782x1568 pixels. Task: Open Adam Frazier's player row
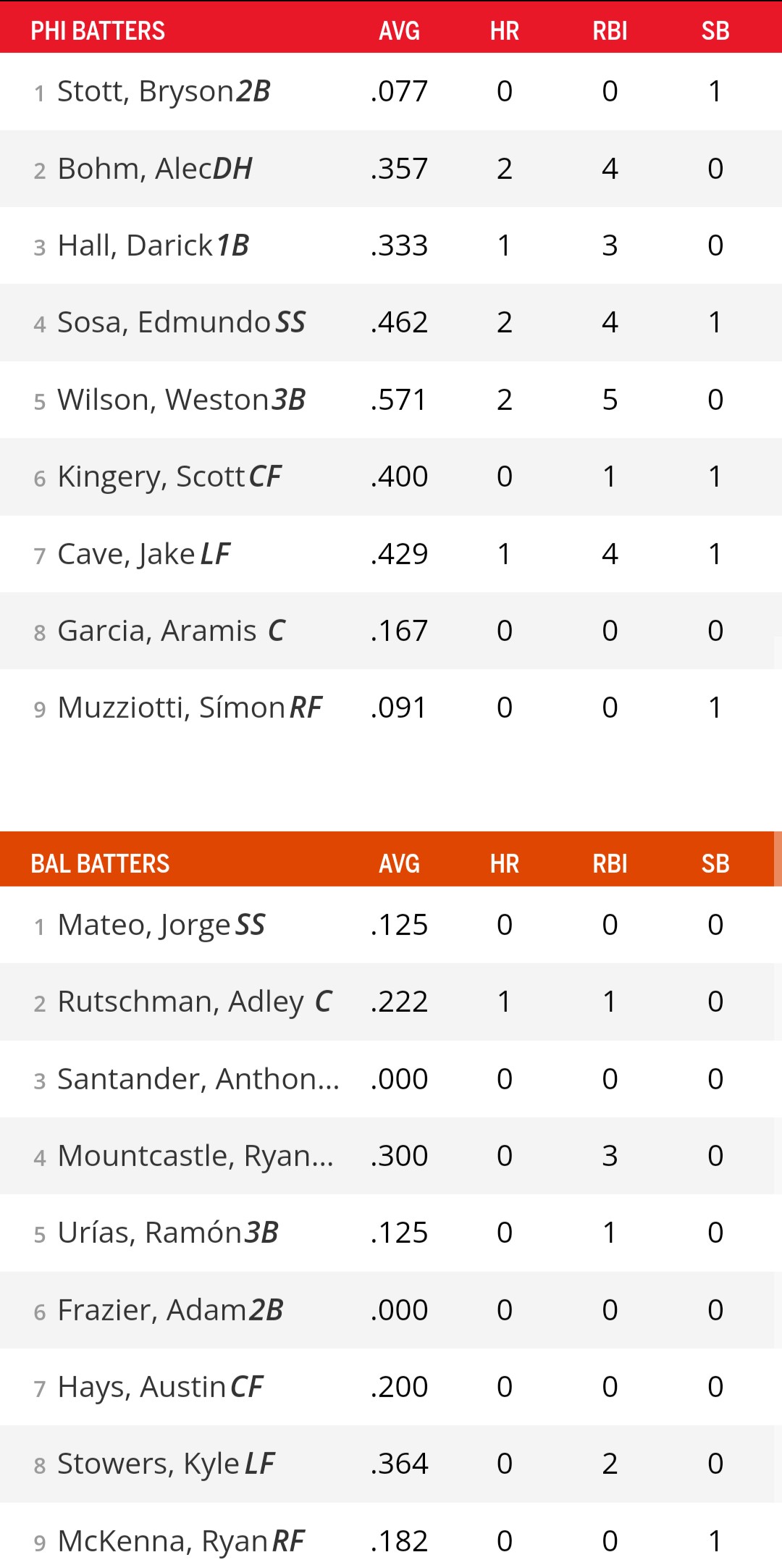tap(169, 1310)
